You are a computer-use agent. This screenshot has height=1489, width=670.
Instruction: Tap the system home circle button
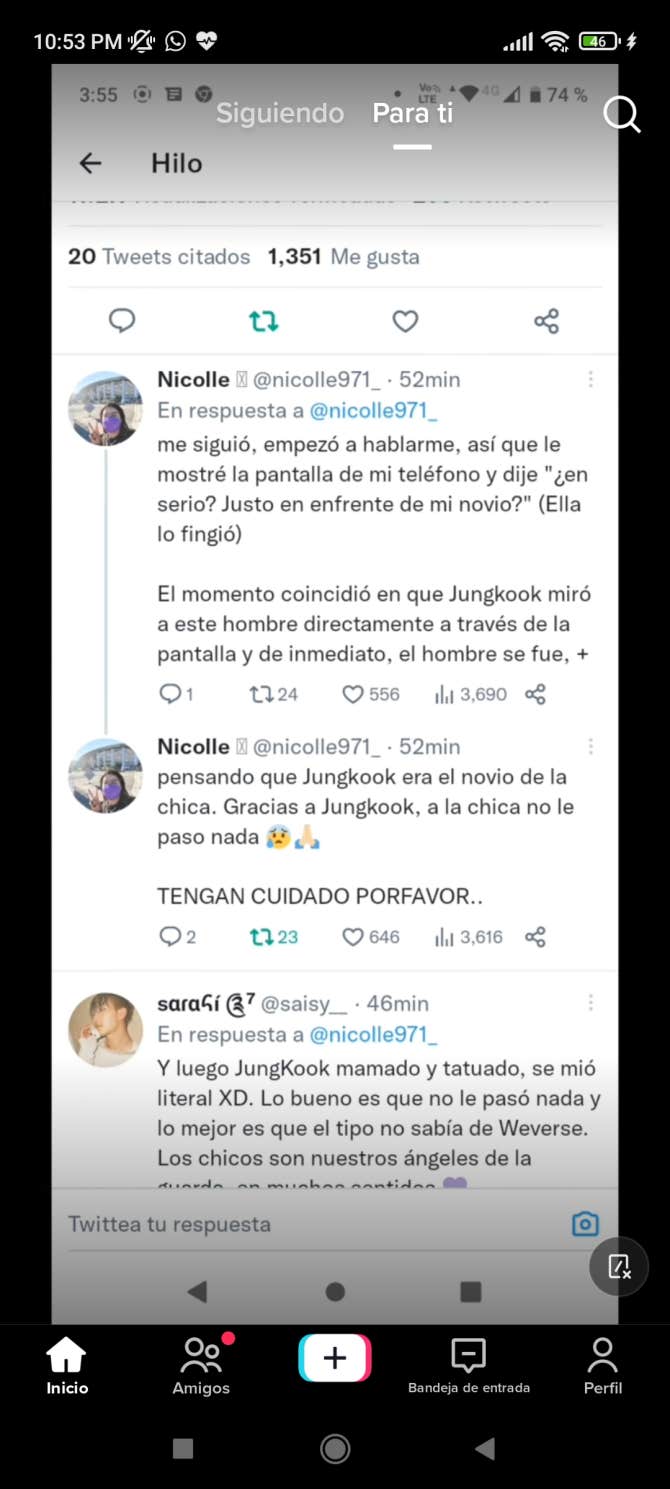[335, 1448]
